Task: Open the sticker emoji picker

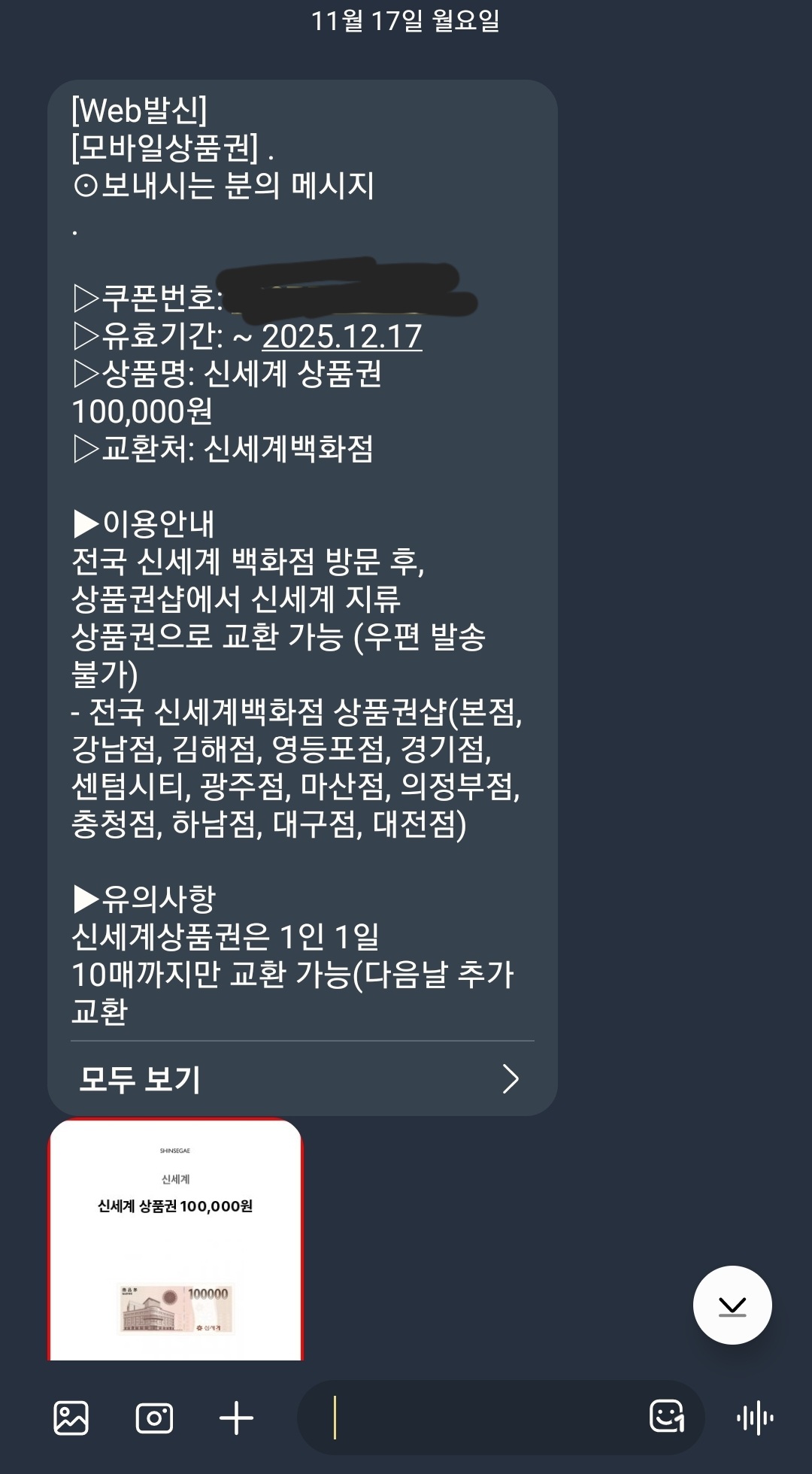Action: (666, 1417)
